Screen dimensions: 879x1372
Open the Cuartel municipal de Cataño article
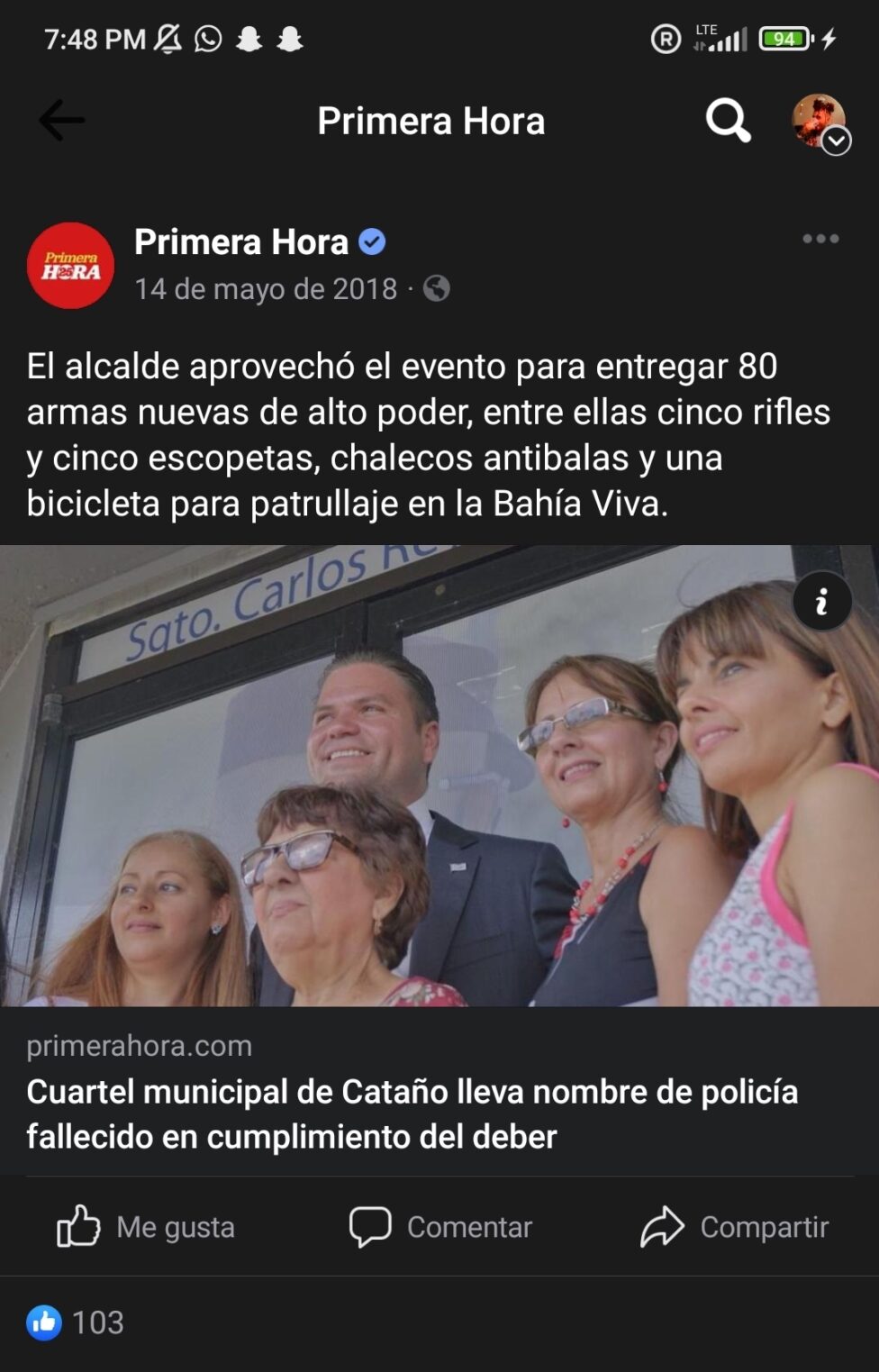[412, 1113]
